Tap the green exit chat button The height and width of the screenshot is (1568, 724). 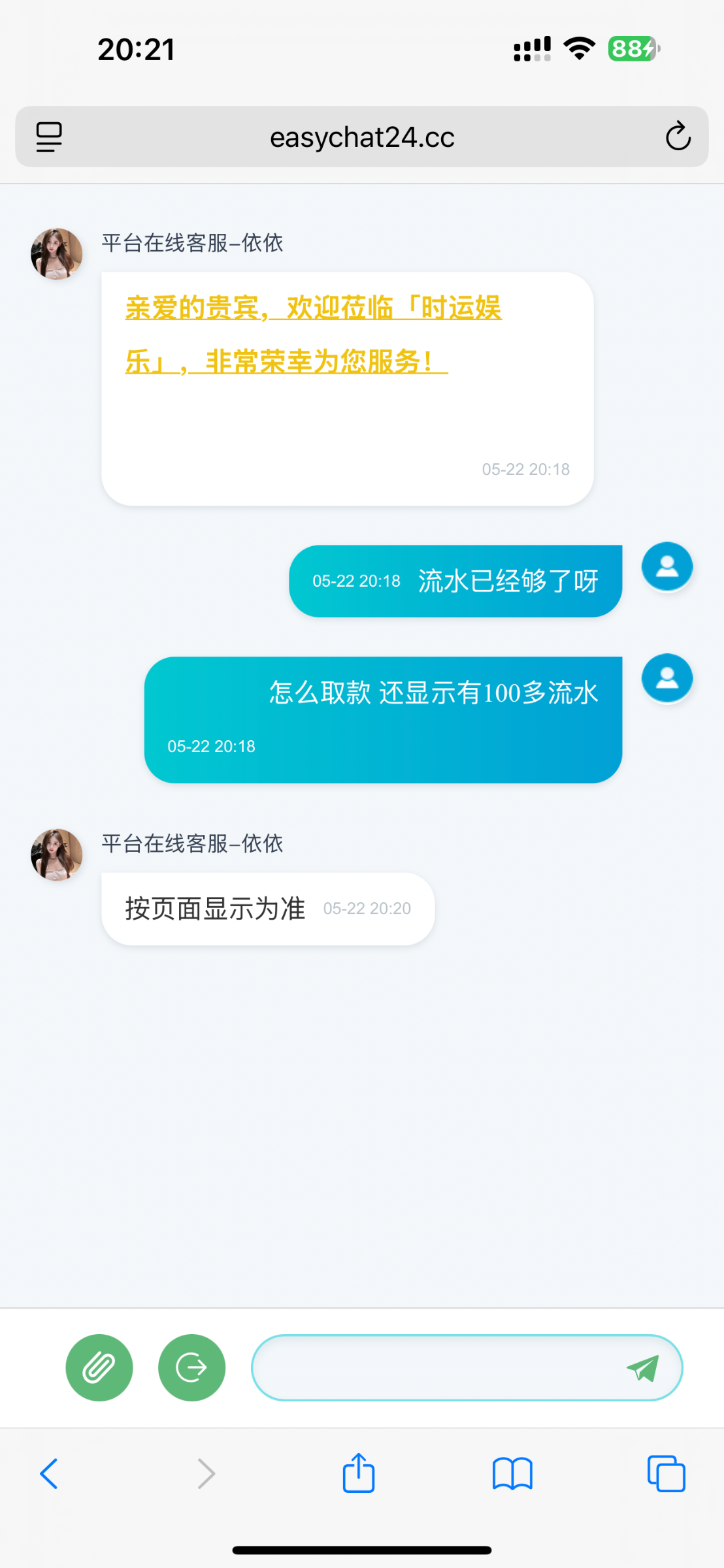[191, 1367]
